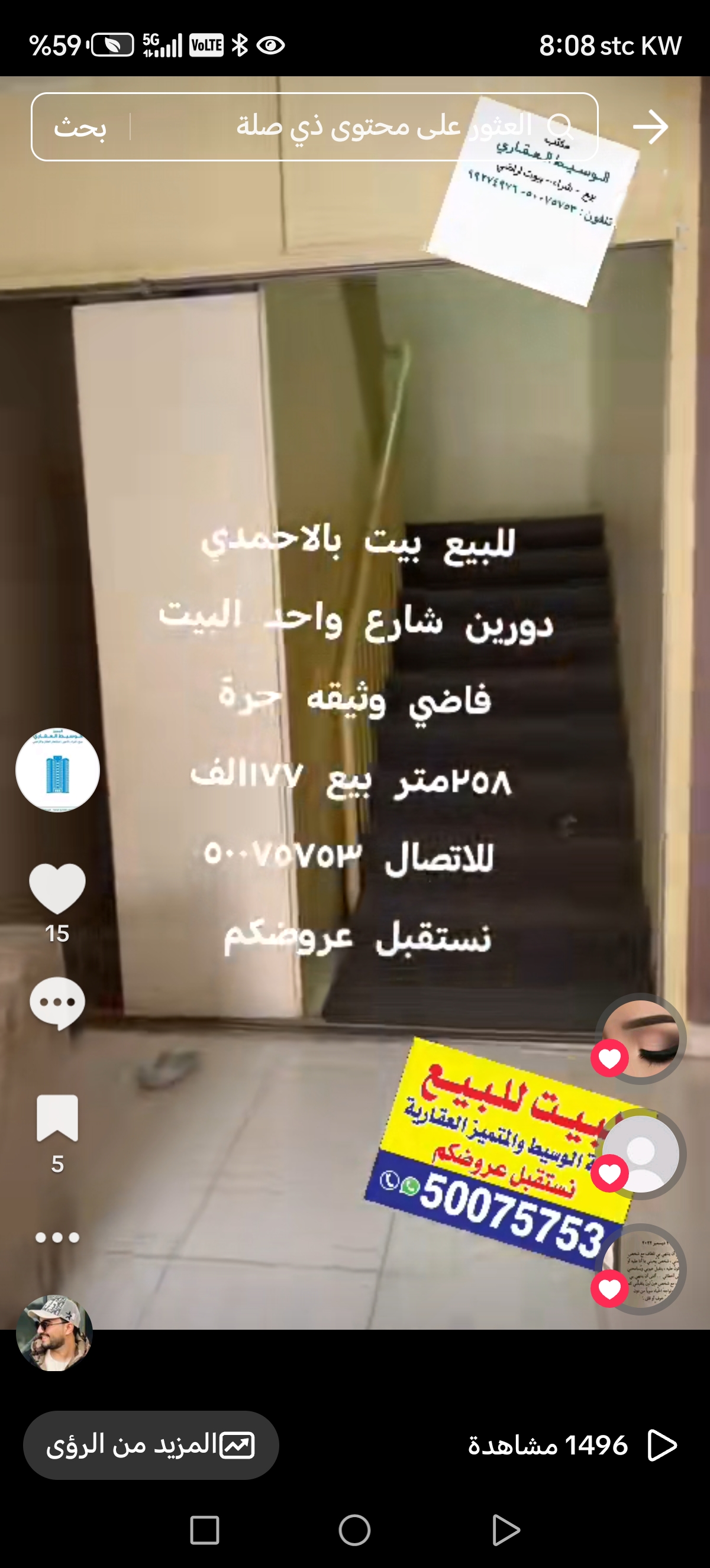
Task: View the 1496 مشاهدة views details
Action: click(x=571, y=1445)
